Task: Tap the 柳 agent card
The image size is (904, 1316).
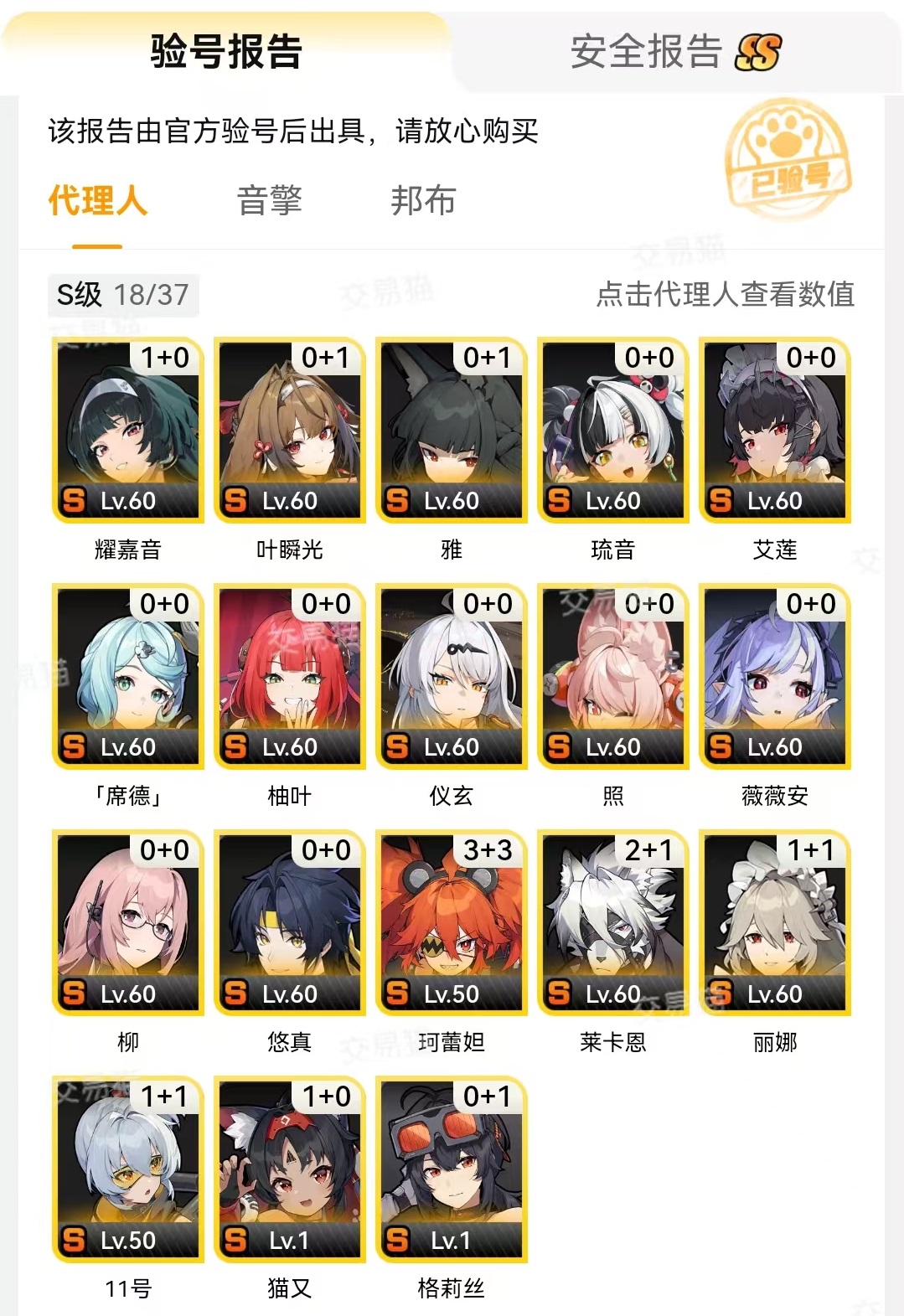Action: click(x=128, y=922)
